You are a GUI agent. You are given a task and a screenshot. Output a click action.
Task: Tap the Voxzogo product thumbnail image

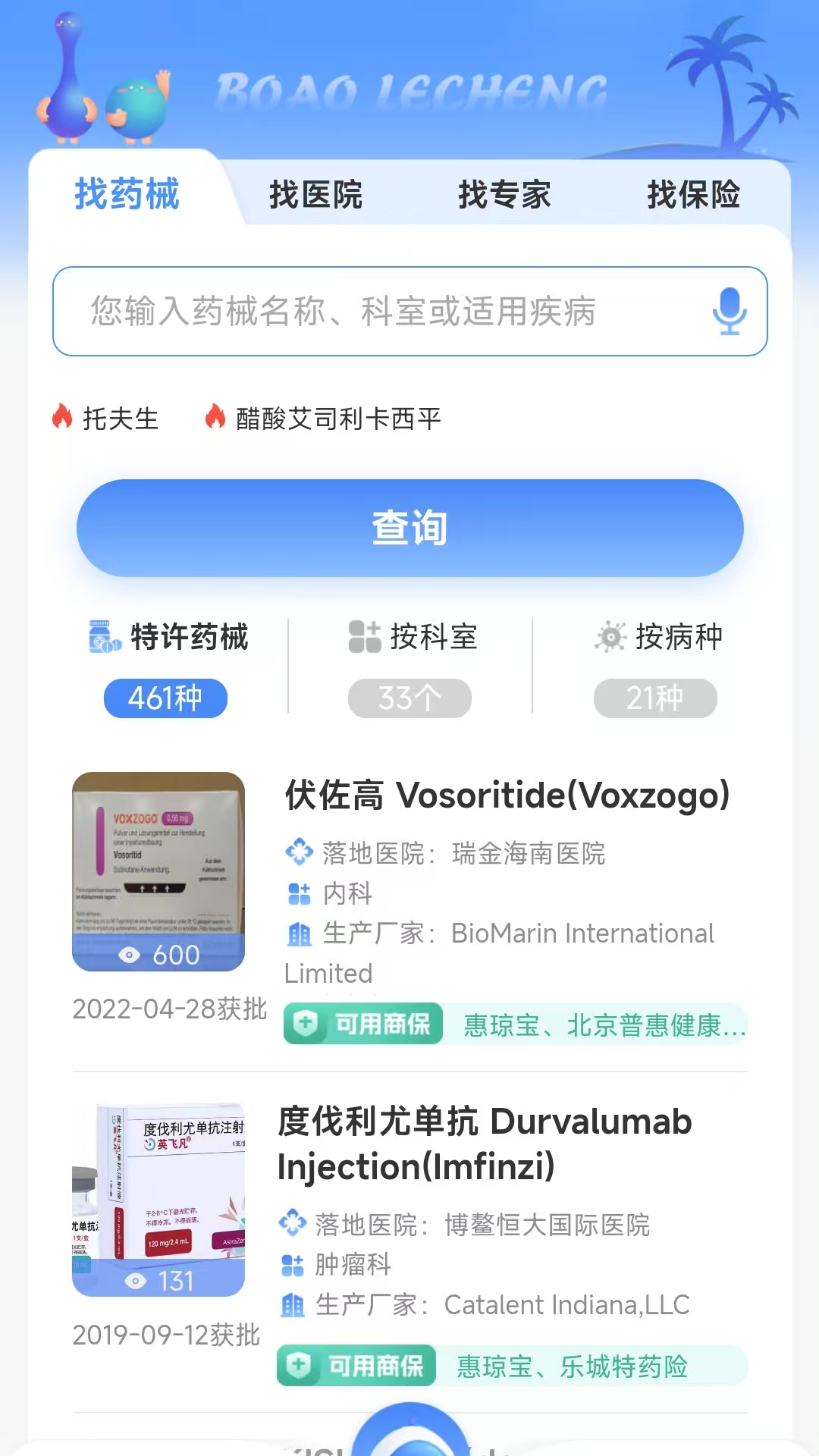pyautogui.click(x=158, y=872)
